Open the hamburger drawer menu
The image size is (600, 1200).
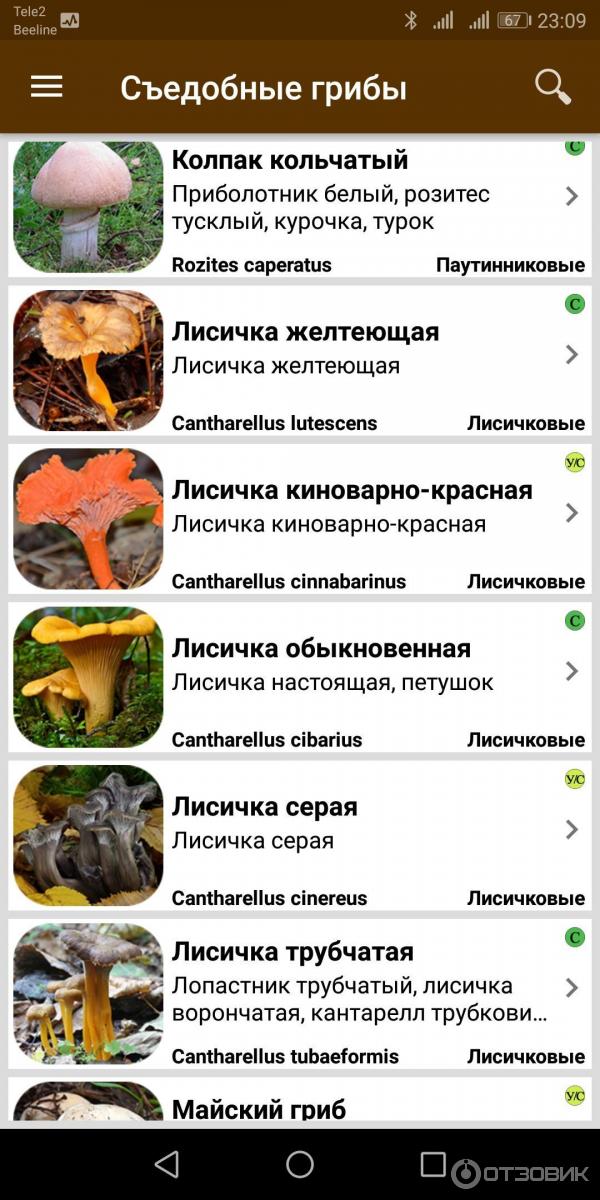[46, 87]
